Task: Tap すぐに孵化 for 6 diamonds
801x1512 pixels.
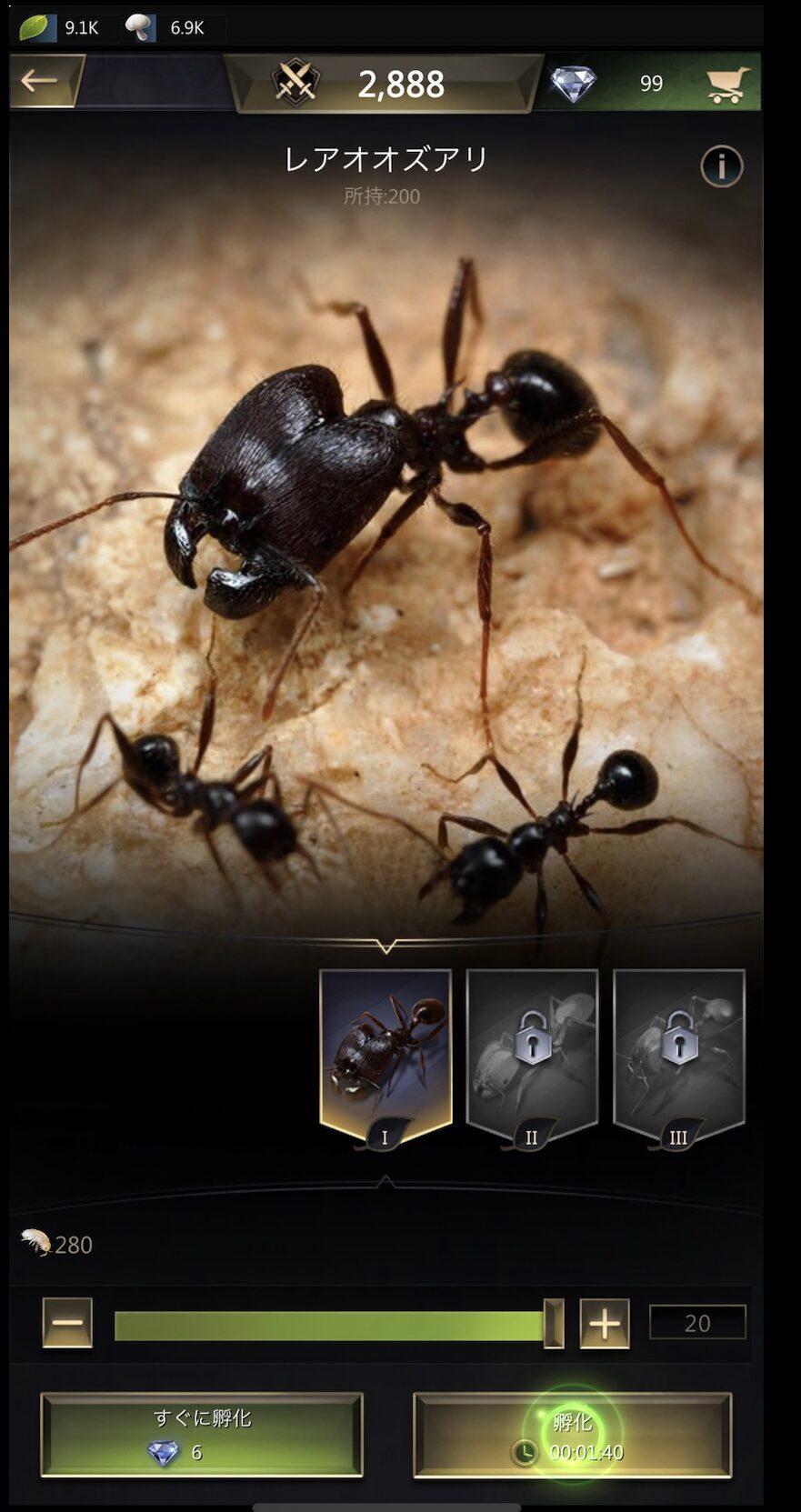Action: pyautogui.click(x=202, y=1435)
